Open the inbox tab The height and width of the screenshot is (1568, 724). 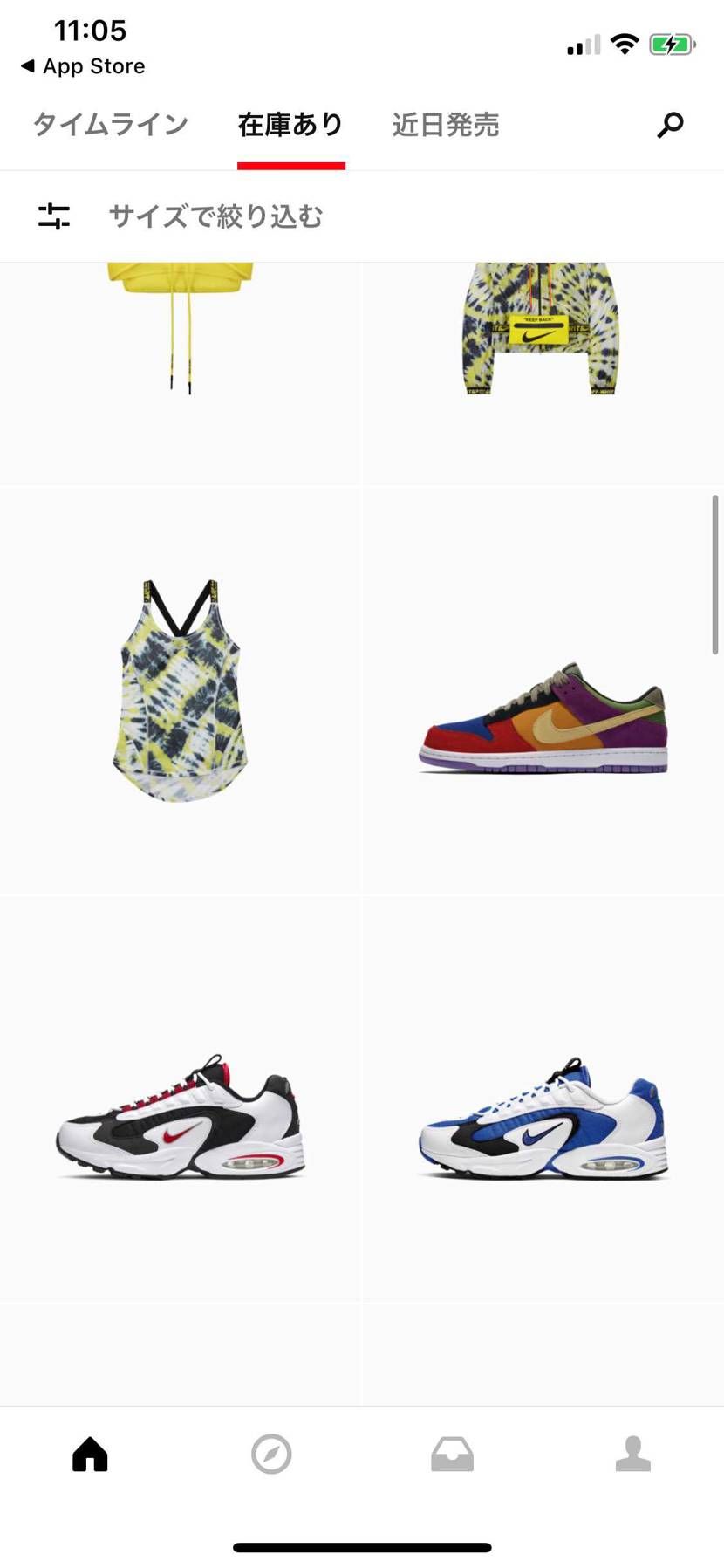point(453,1454)
